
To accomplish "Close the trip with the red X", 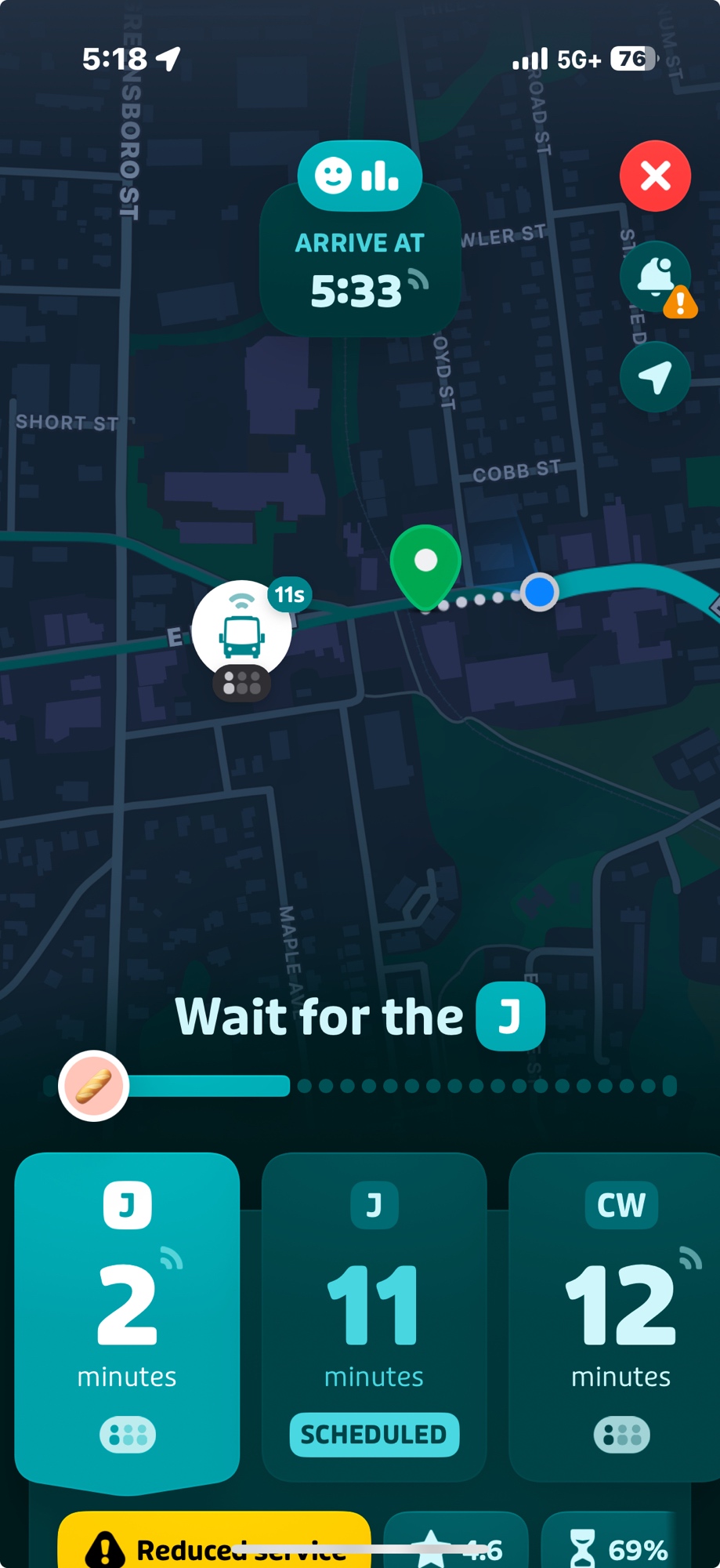I will tap(655, 176).
